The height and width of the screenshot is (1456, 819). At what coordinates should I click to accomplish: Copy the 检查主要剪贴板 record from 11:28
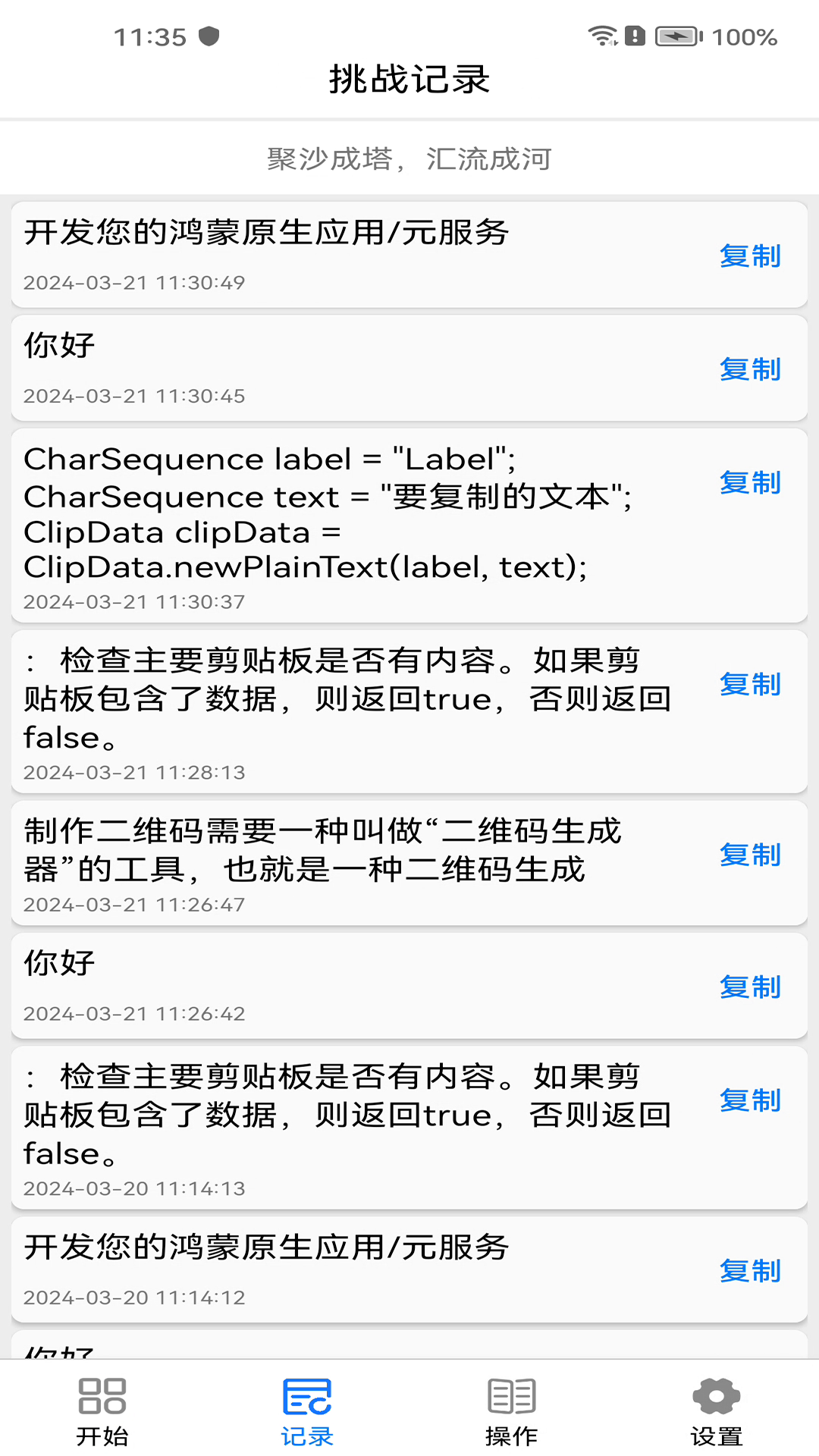[x=750, y=686]
